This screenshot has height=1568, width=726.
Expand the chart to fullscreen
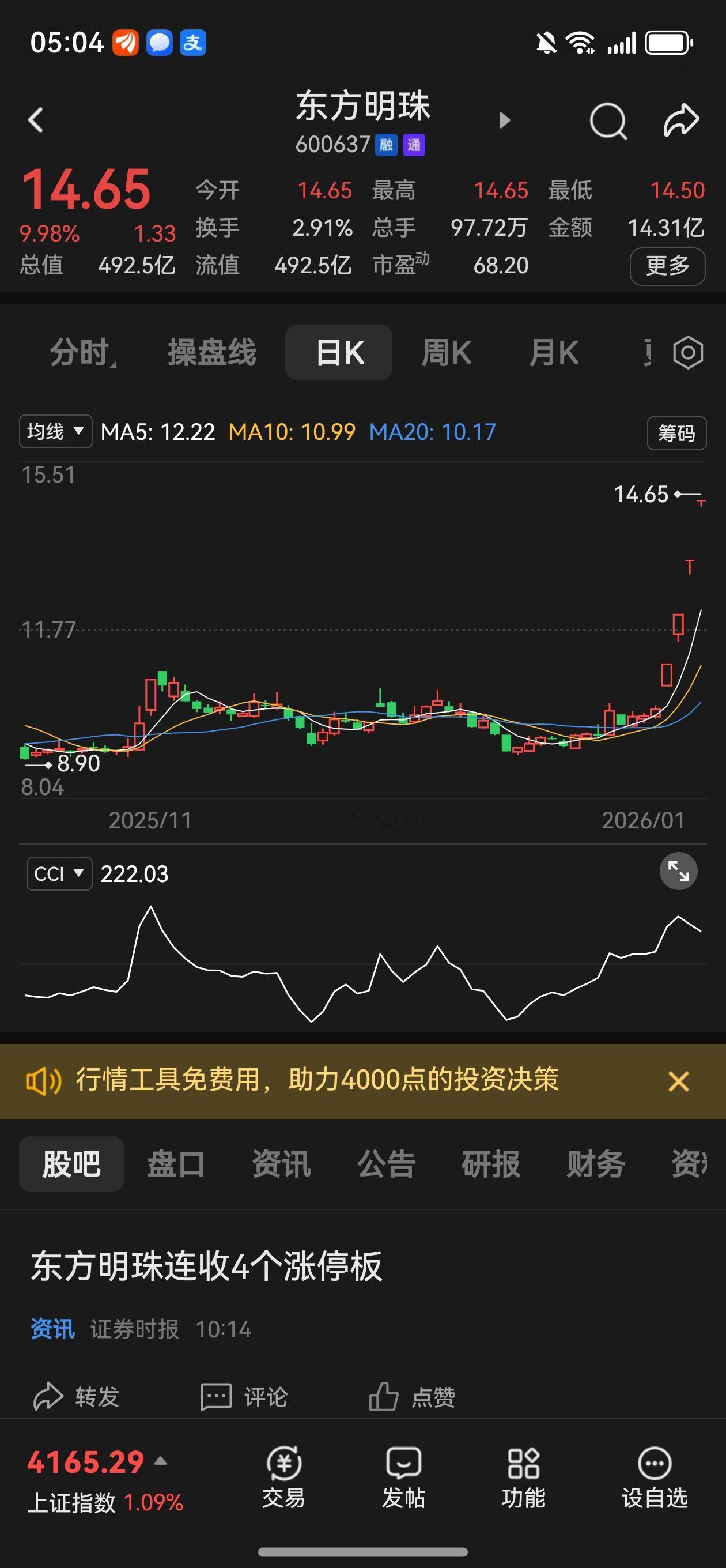pyautogui.click(x=678, y=871)
